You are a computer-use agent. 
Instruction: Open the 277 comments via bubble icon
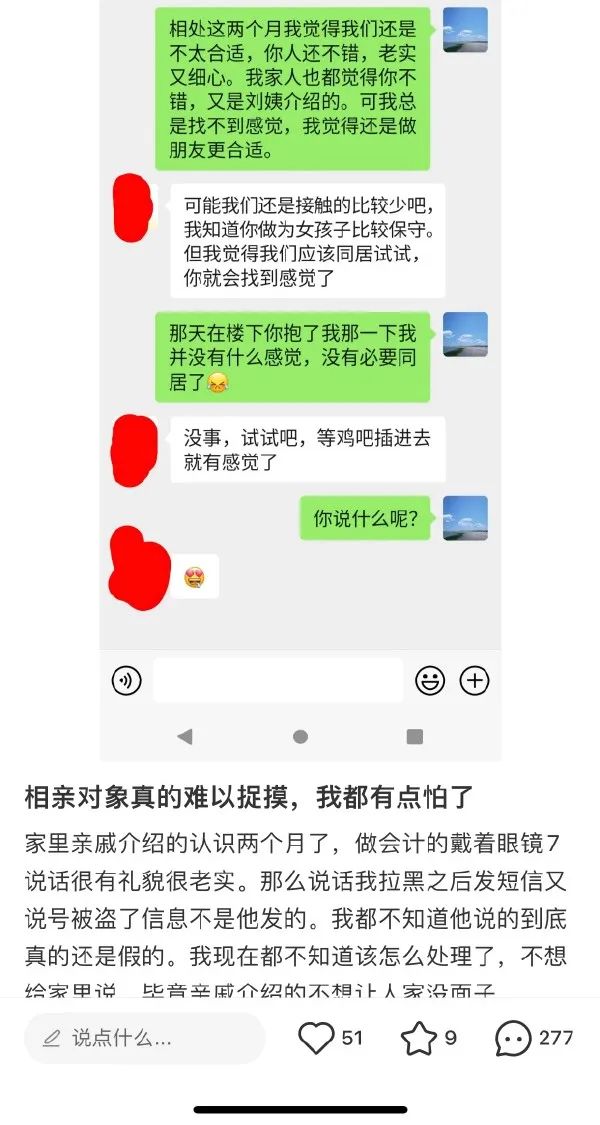[x=513, y=1039]
